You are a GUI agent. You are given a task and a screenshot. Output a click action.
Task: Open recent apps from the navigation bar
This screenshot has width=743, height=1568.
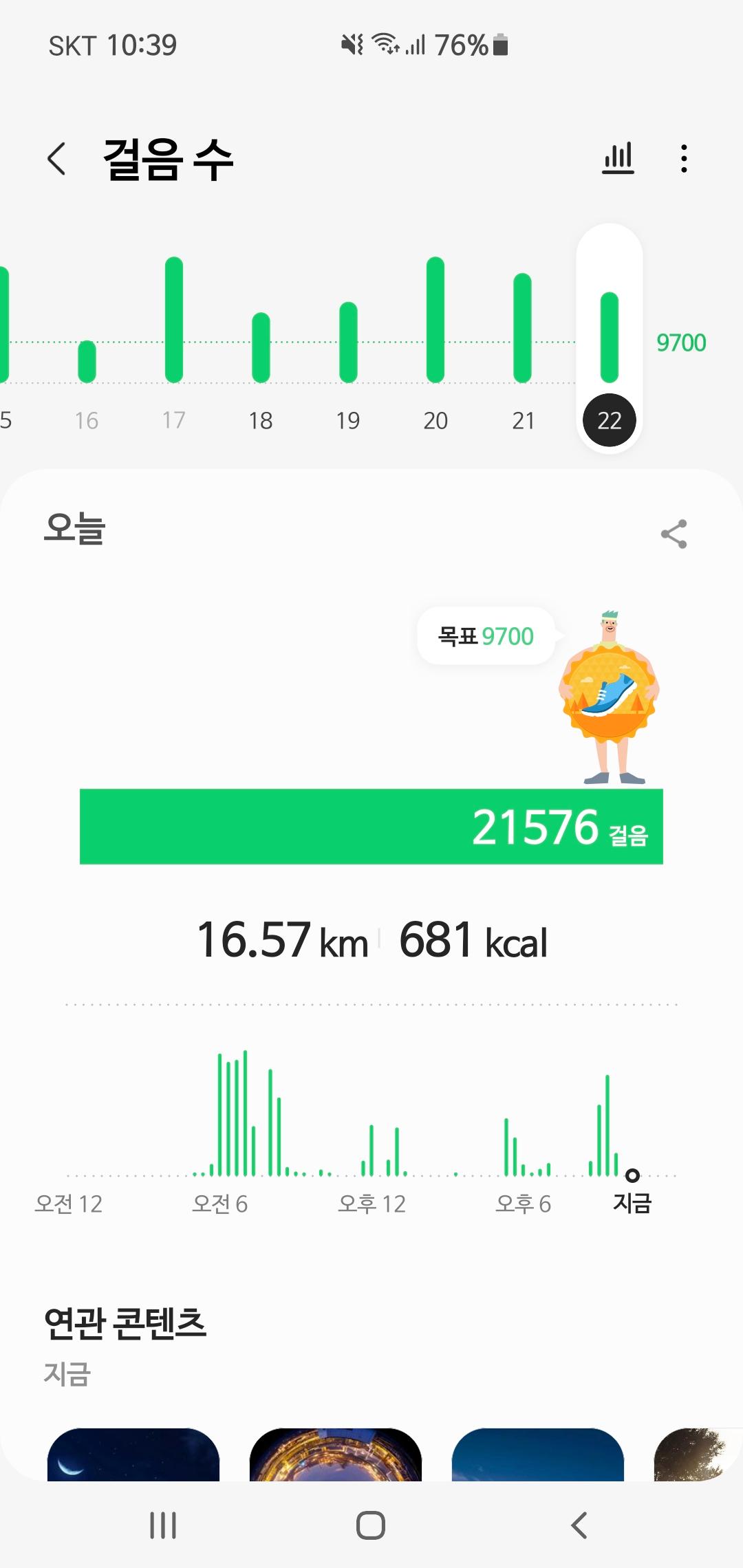pyautogui.click(x=163, y=1525)
